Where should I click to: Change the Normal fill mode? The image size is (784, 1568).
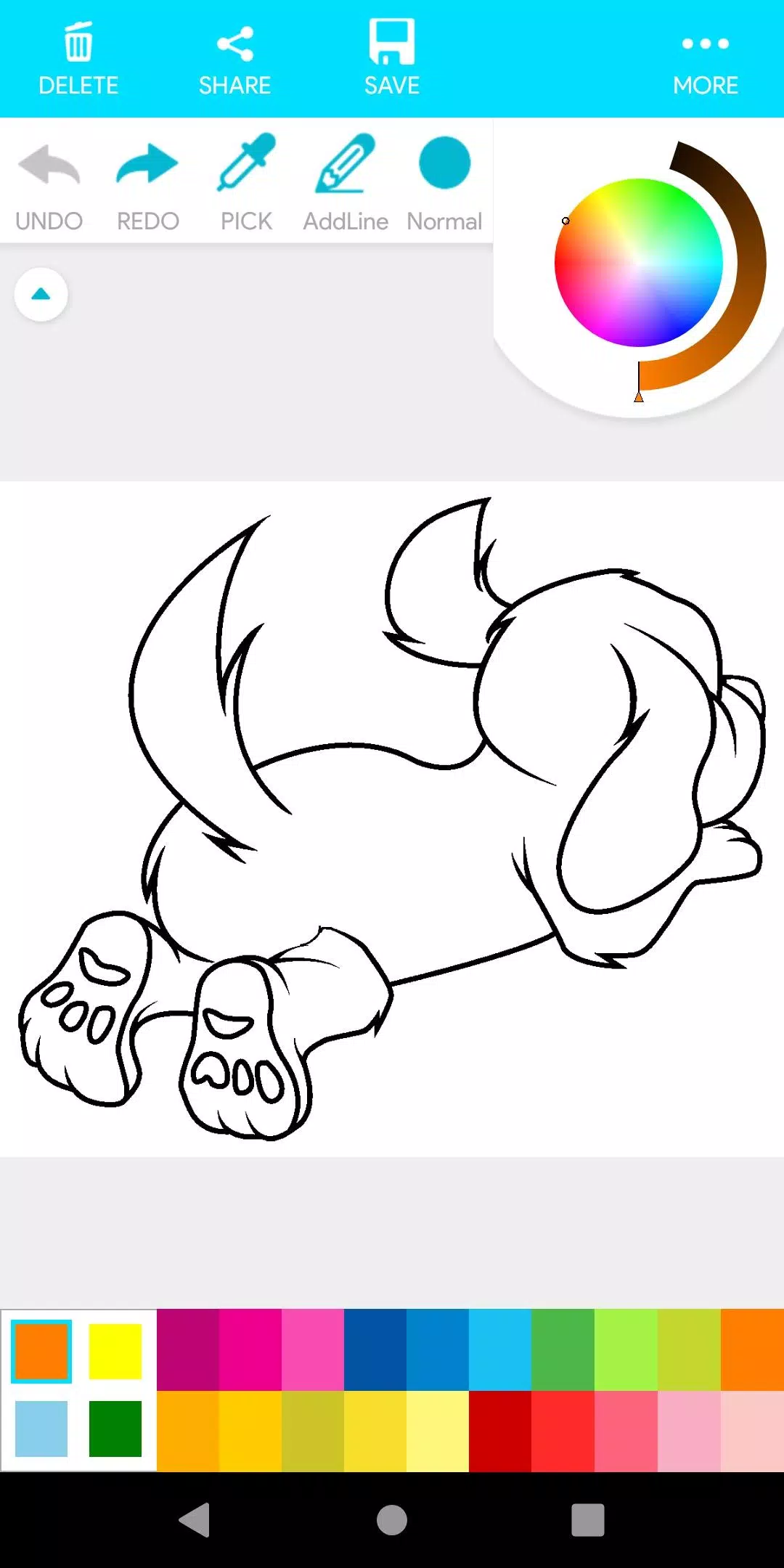tap(444, 181)
